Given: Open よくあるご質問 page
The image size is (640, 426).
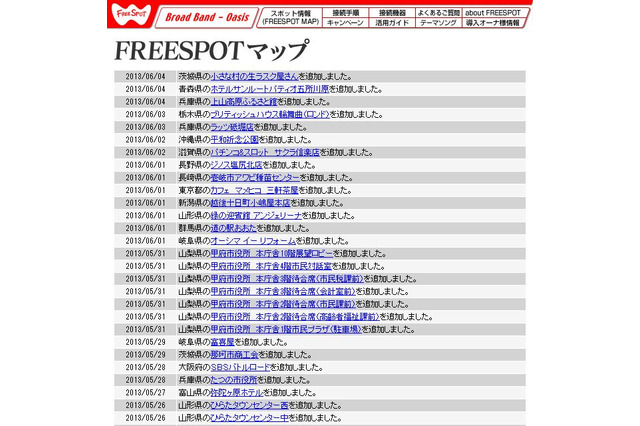Looking at the screenshot, I should click(439, 11).
